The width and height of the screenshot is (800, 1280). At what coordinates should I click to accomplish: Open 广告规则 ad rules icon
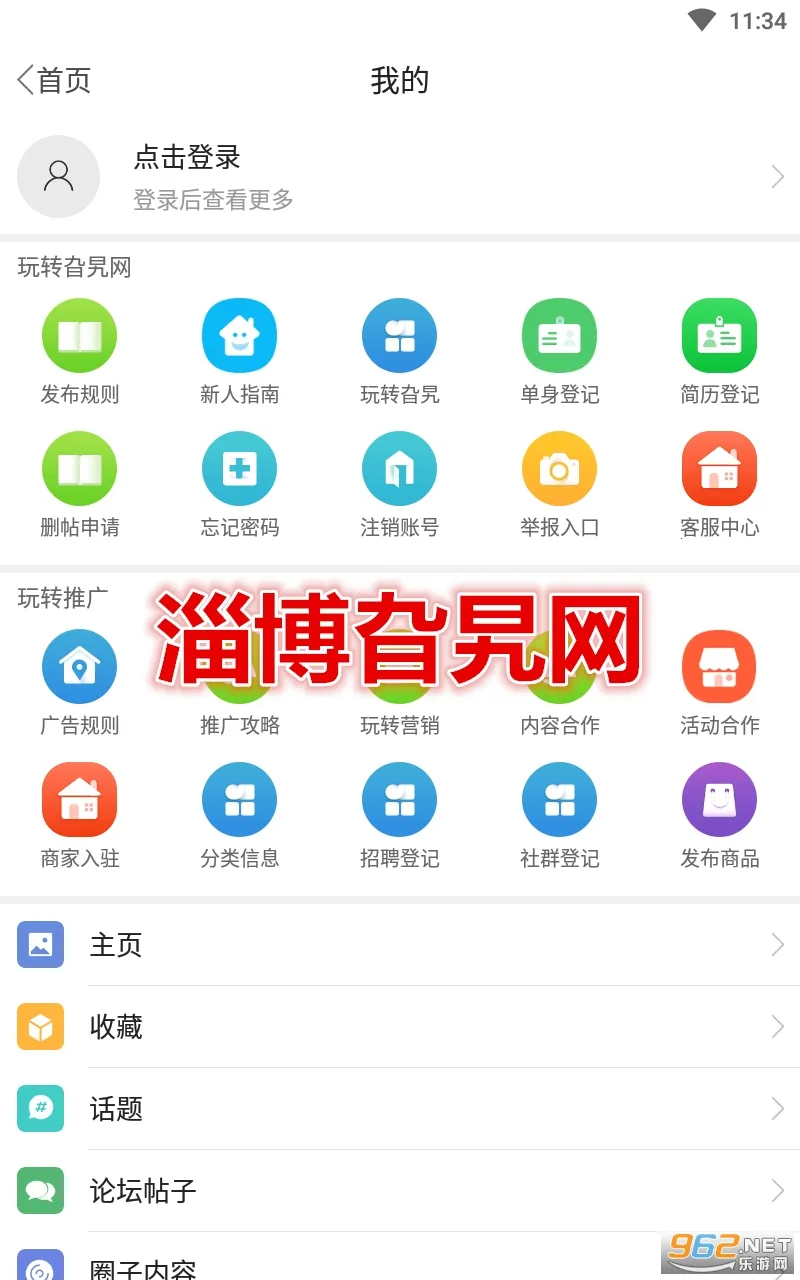tap(80, 665)
